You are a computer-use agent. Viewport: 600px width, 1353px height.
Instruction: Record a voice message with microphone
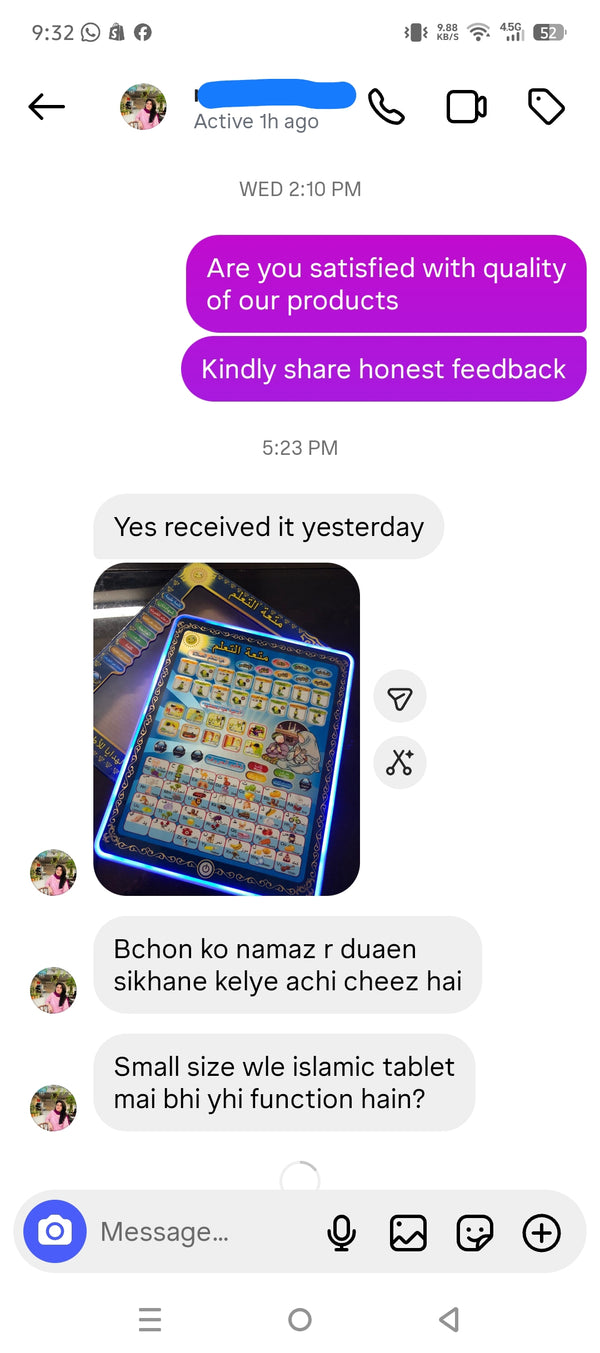point(341,1232)
